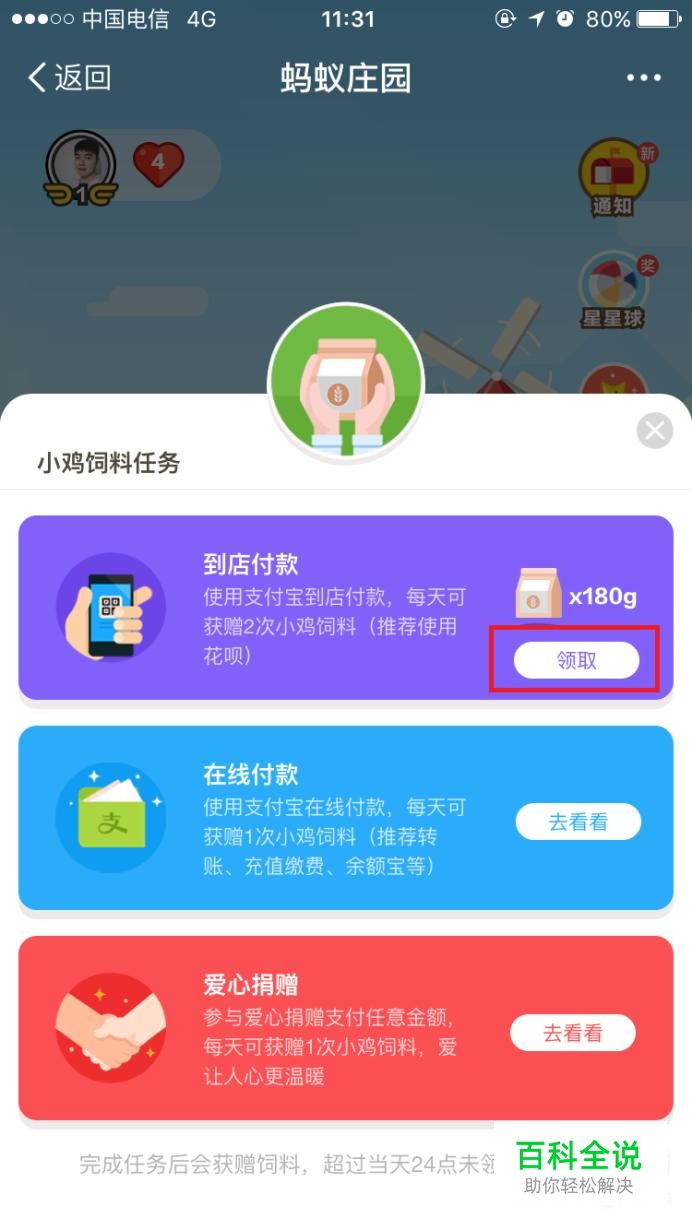Close the 小鸡饲料任务 panel
The image size is (692, 1230).
(x=655, y=431)
